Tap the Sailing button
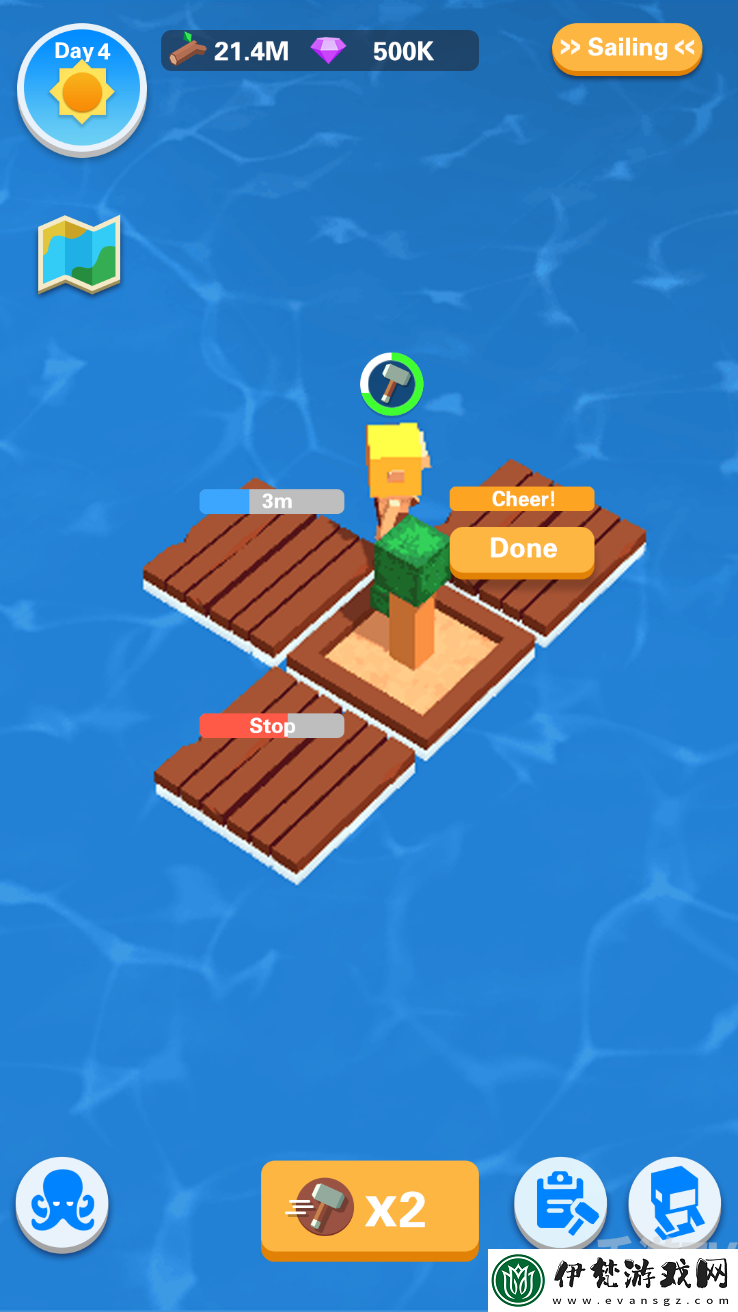This screenshot has height=1312, width=738. 627,48
